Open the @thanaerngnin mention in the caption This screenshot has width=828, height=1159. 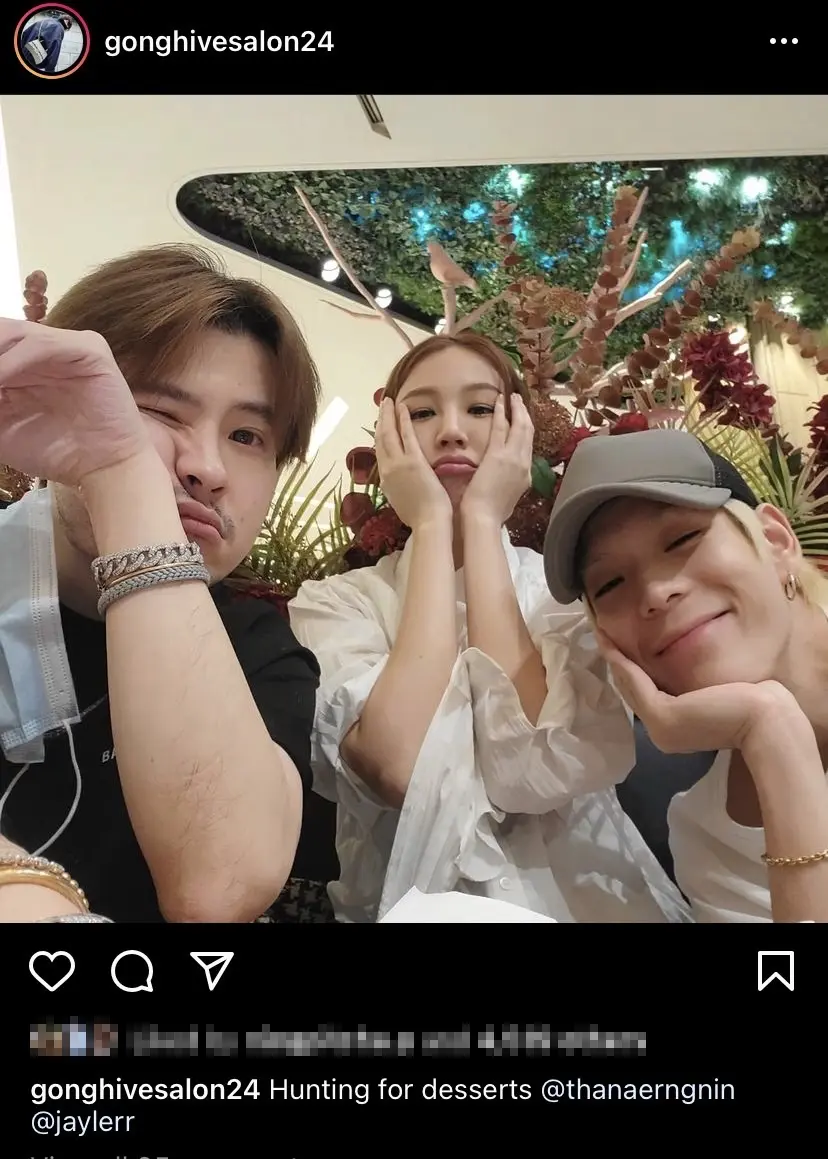(x=638, y=1089)
